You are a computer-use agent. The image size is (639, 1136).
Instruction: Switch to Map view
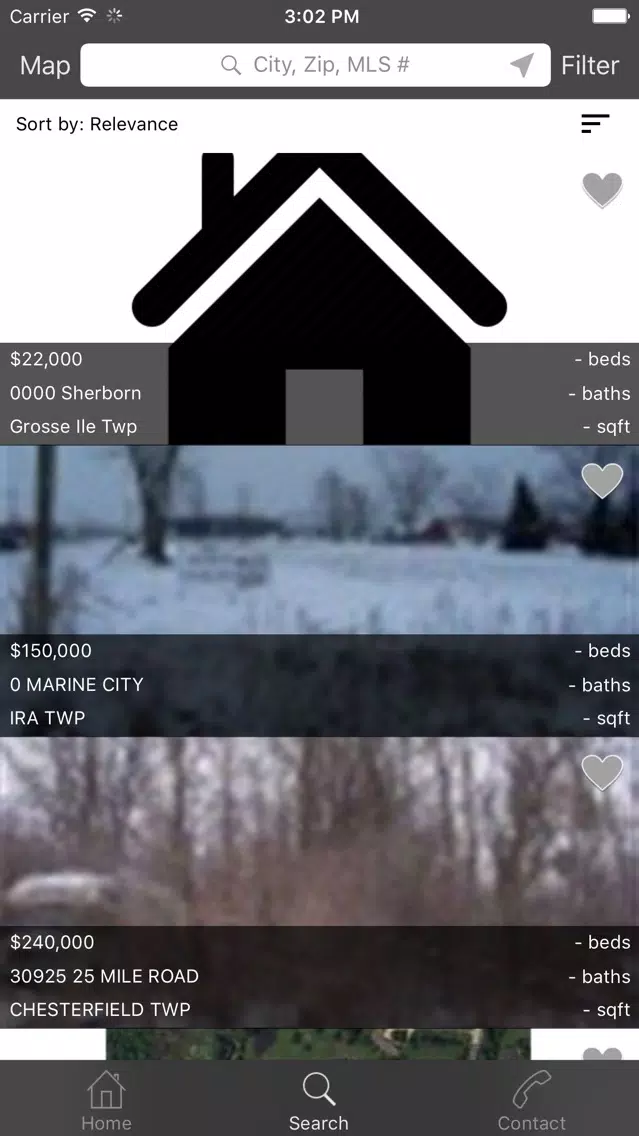45,65
